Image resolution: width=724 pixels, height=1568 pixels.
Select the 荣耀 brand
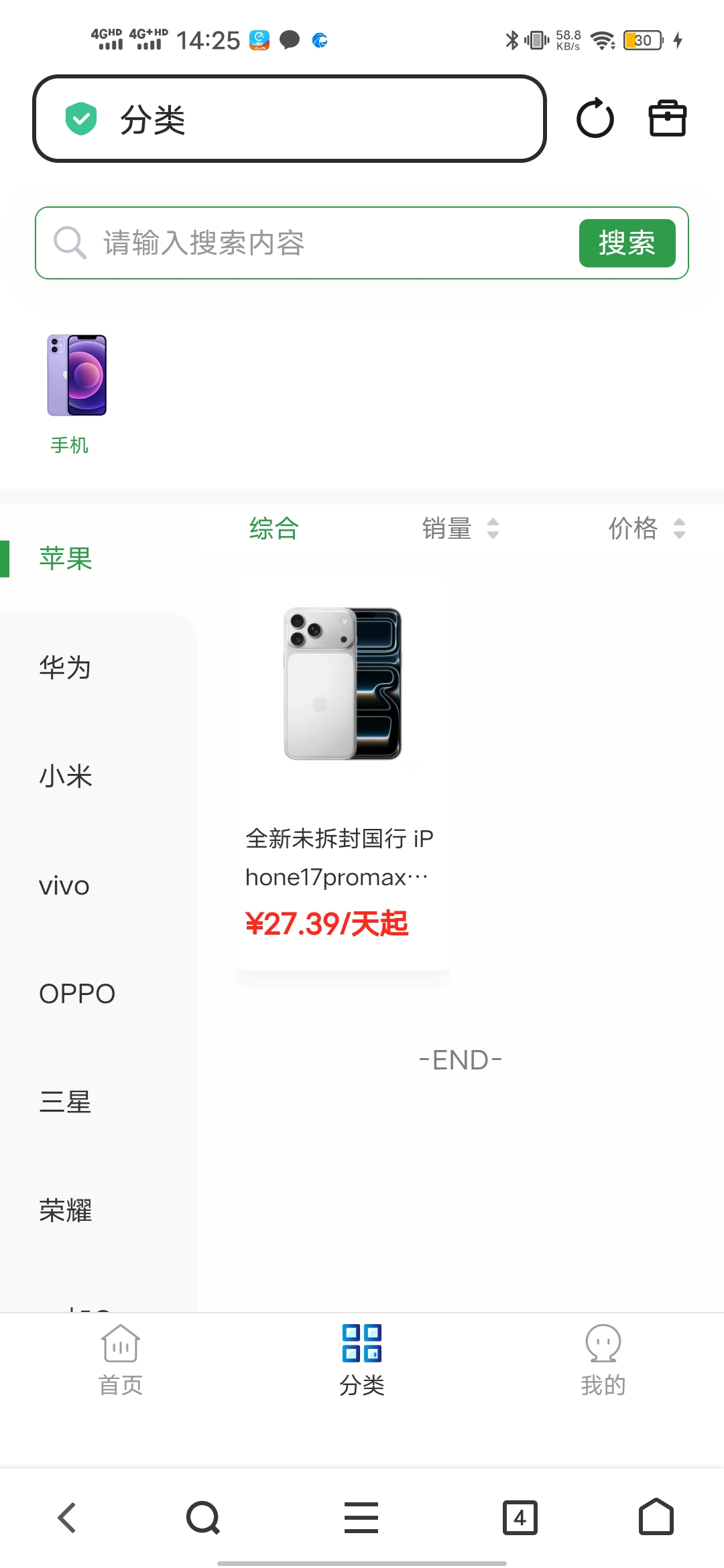[x=65, y=1211]
